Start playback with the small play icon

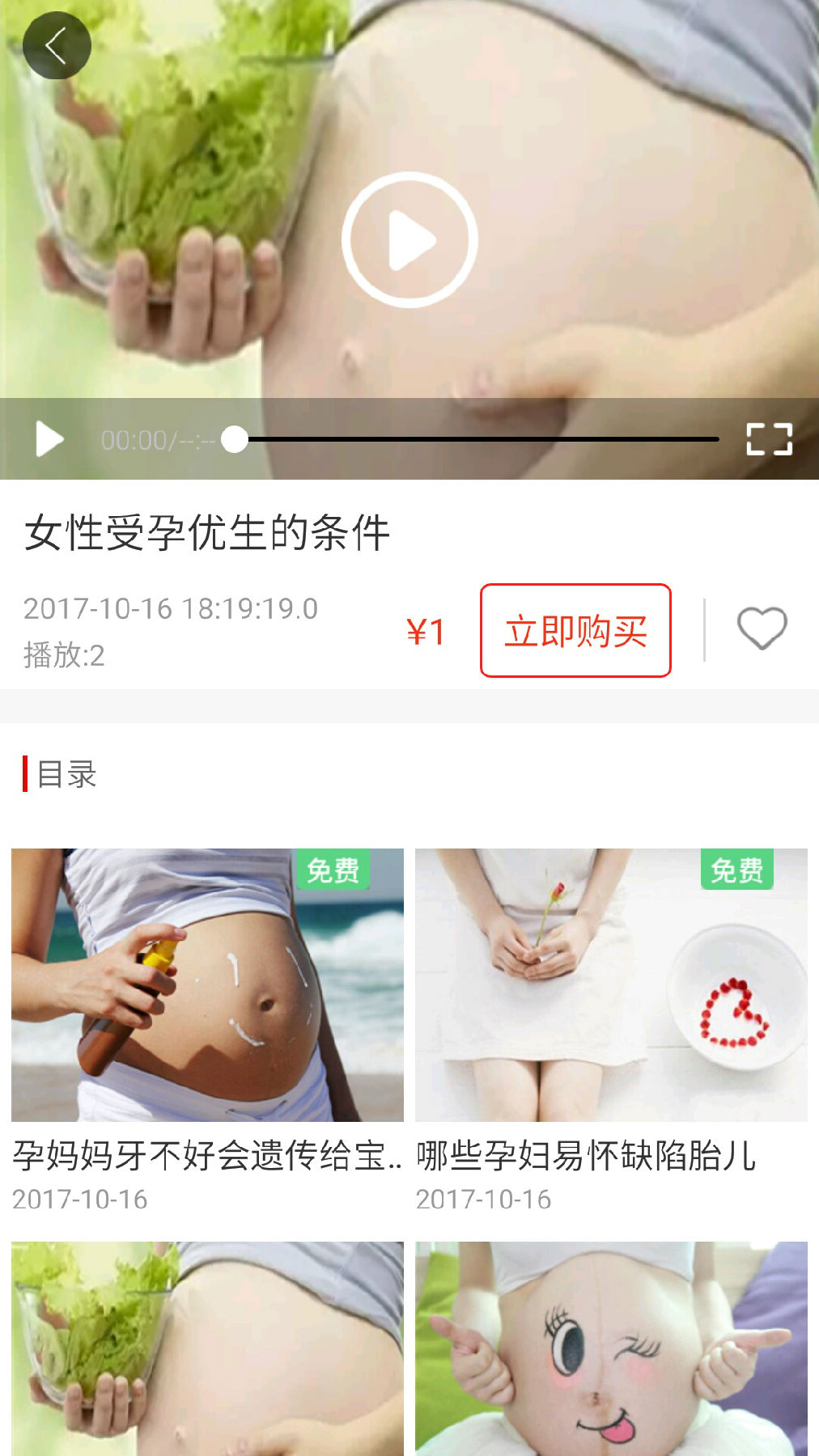tap(49, 439)
